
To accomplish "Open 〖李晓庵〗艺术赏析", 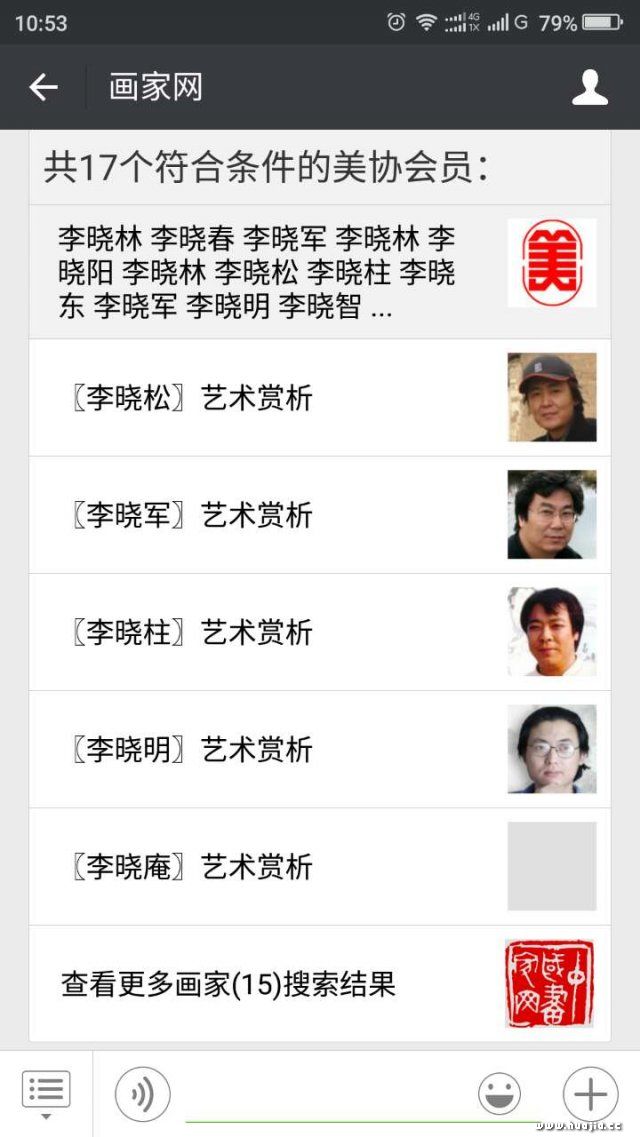I will coord(320,867).
